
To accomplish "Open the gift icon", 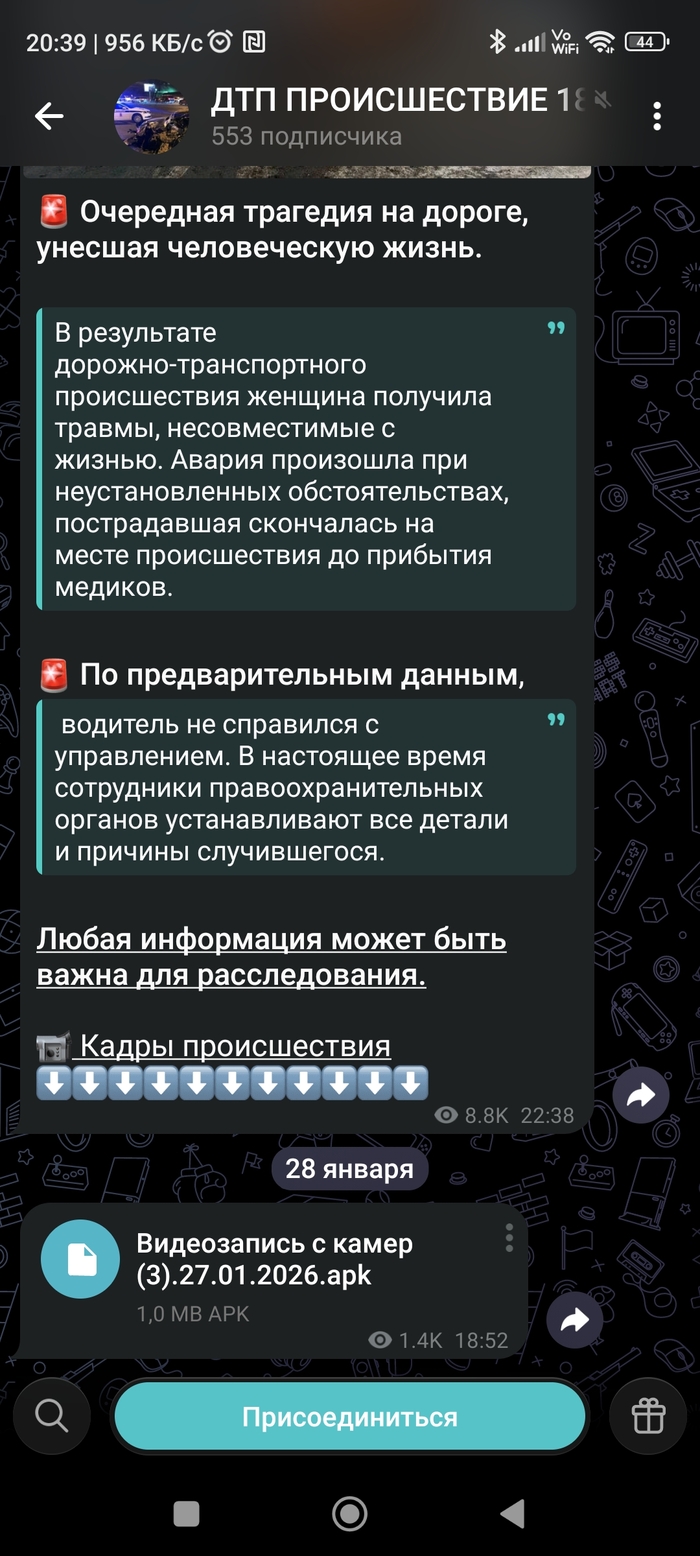I will [x=648, y=1416].
